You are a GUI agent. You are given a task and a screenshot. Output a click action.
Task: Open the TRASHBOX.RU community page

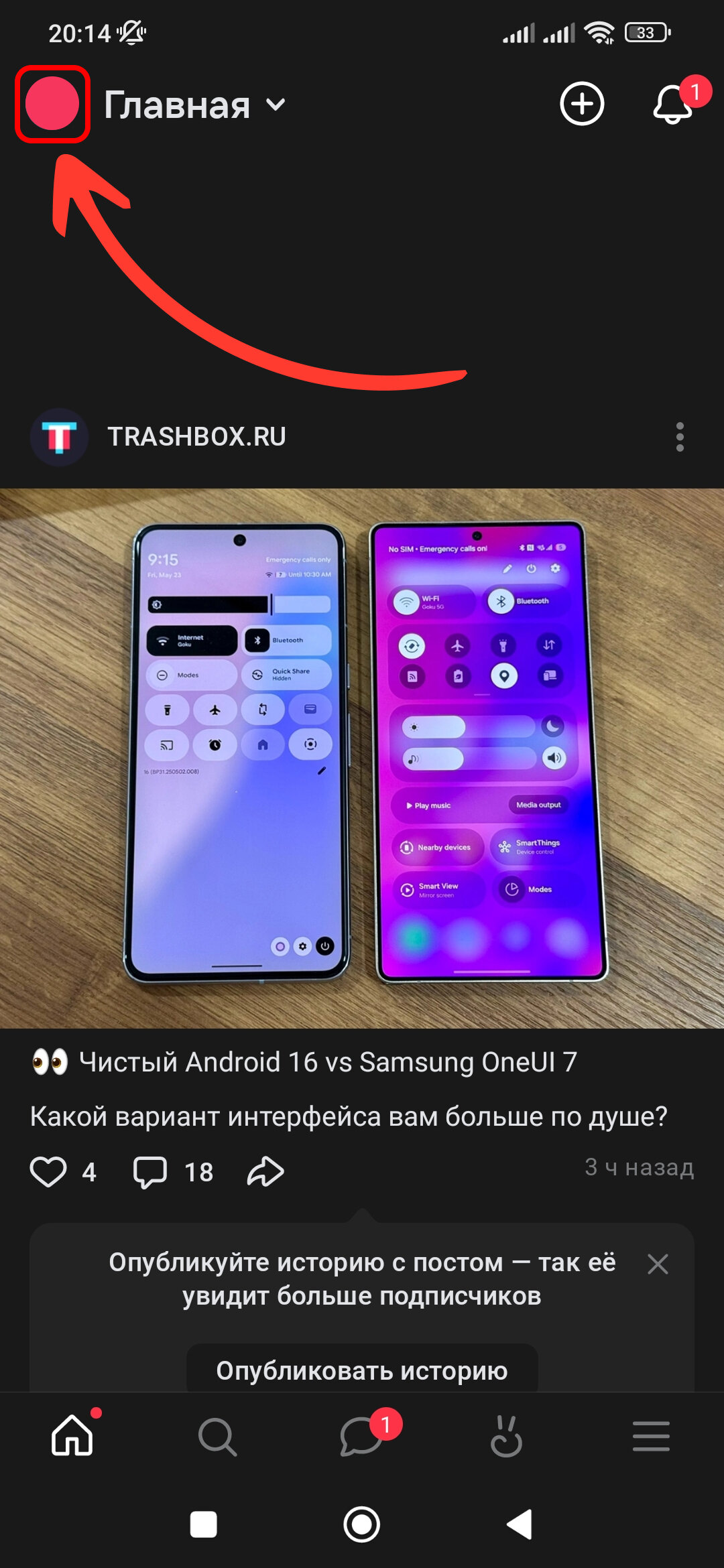pos(196,437)
